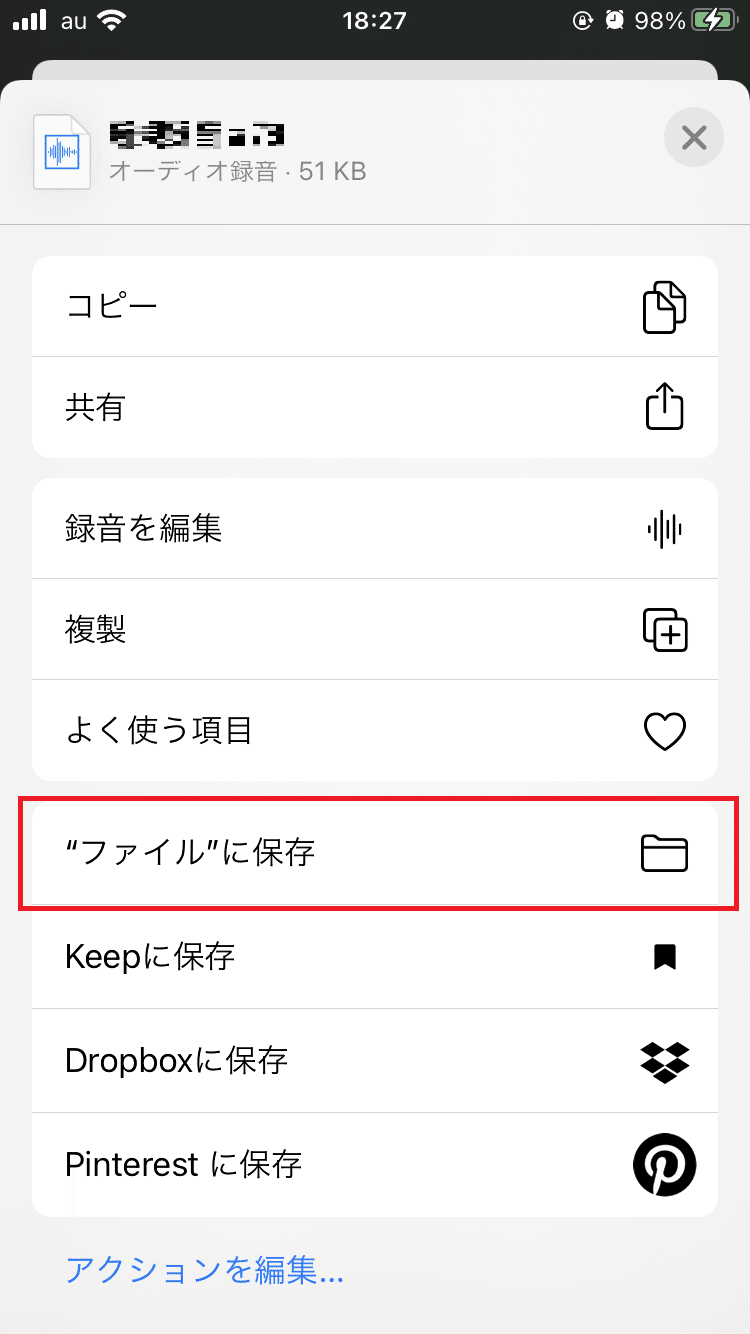
Task: Tap the audio recording file thumbnail
Action: [x=62, y=151]
